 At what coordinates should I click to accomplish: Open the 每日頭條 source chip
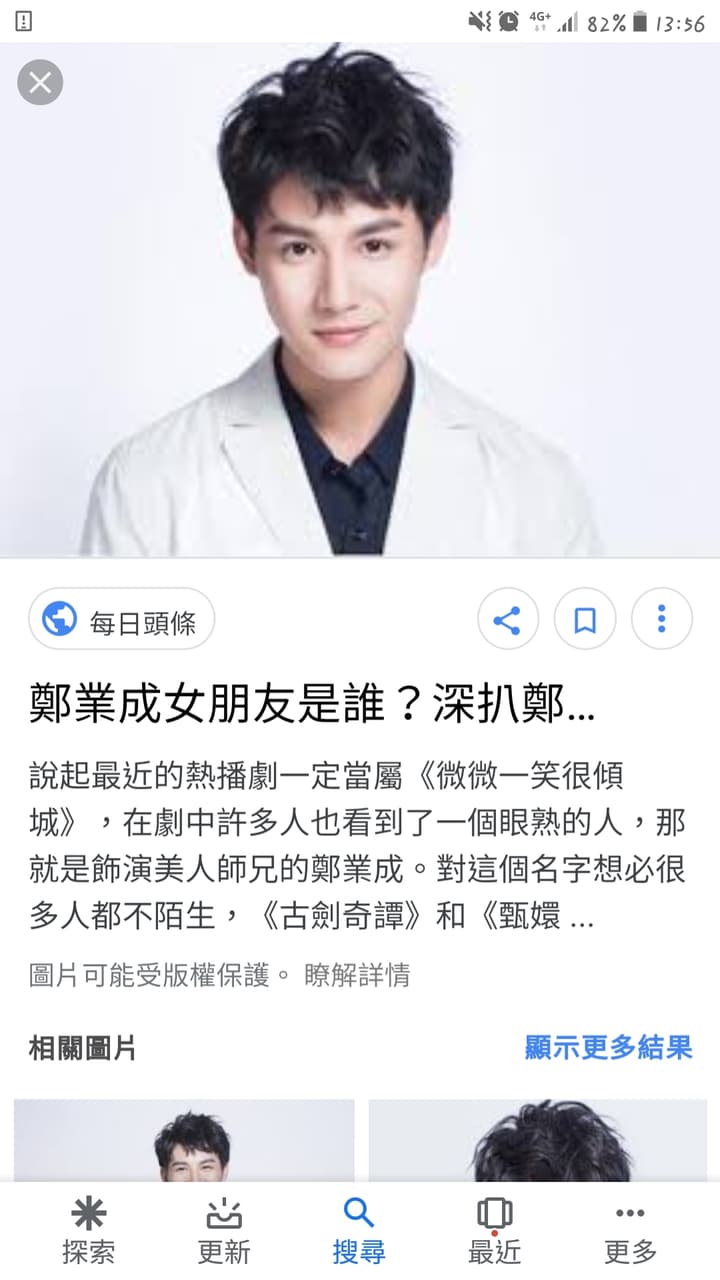tap(121, 620)
